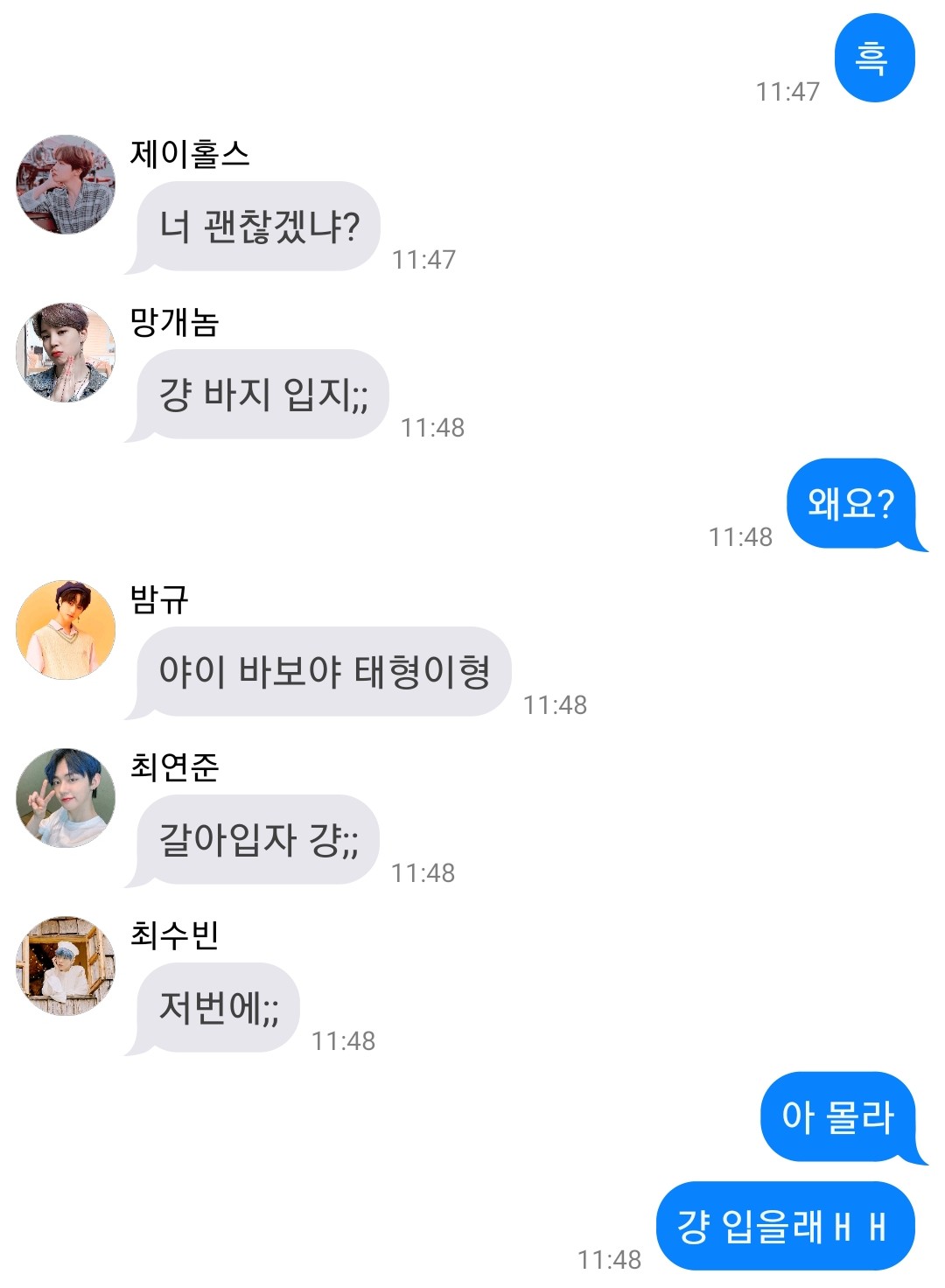Viewport: 945px width, 1288px height.
Task: View 망개놈's profile avatar
Action: coord(66,353)
